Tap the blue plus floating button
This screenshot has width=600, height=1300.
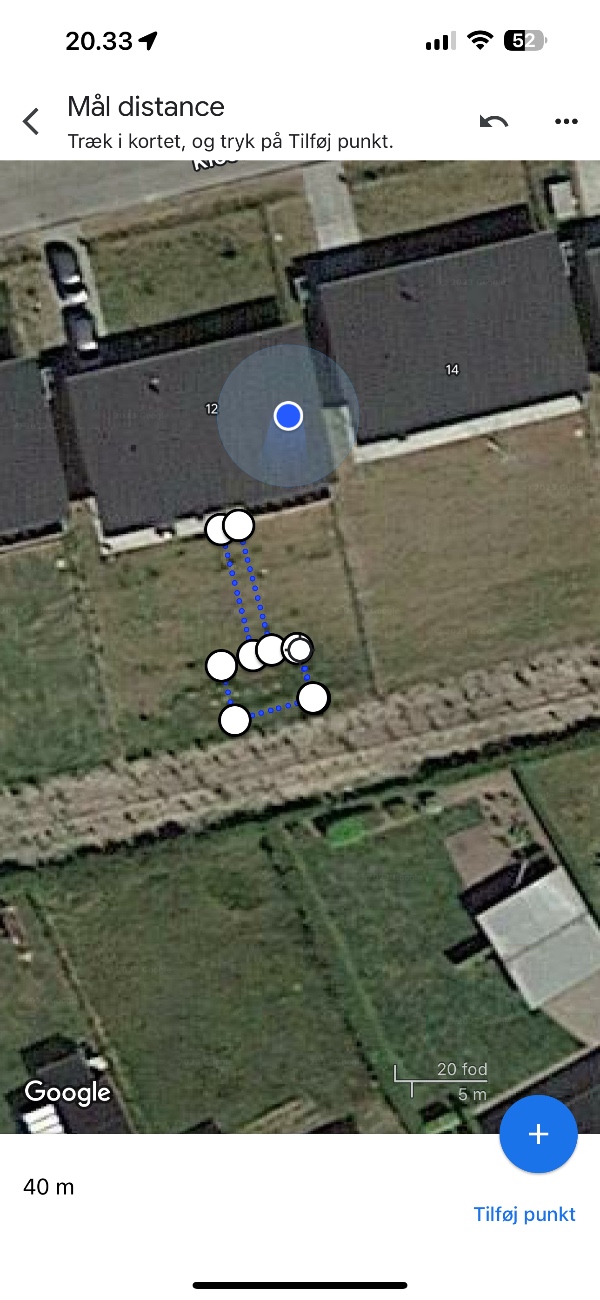click(538, 1134)
